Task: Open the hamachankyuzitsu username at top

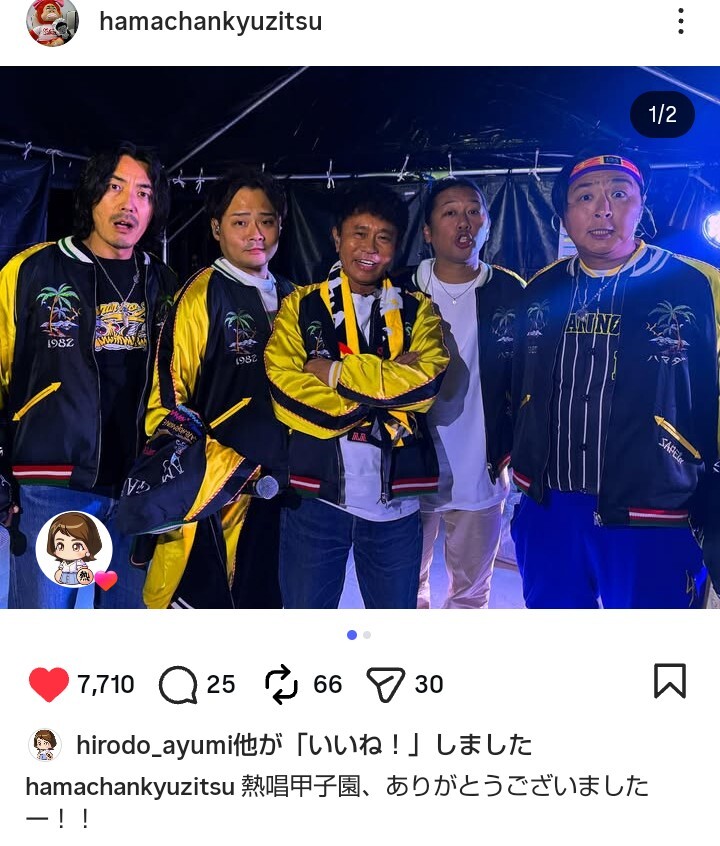Action: click(x=210, y=22)
